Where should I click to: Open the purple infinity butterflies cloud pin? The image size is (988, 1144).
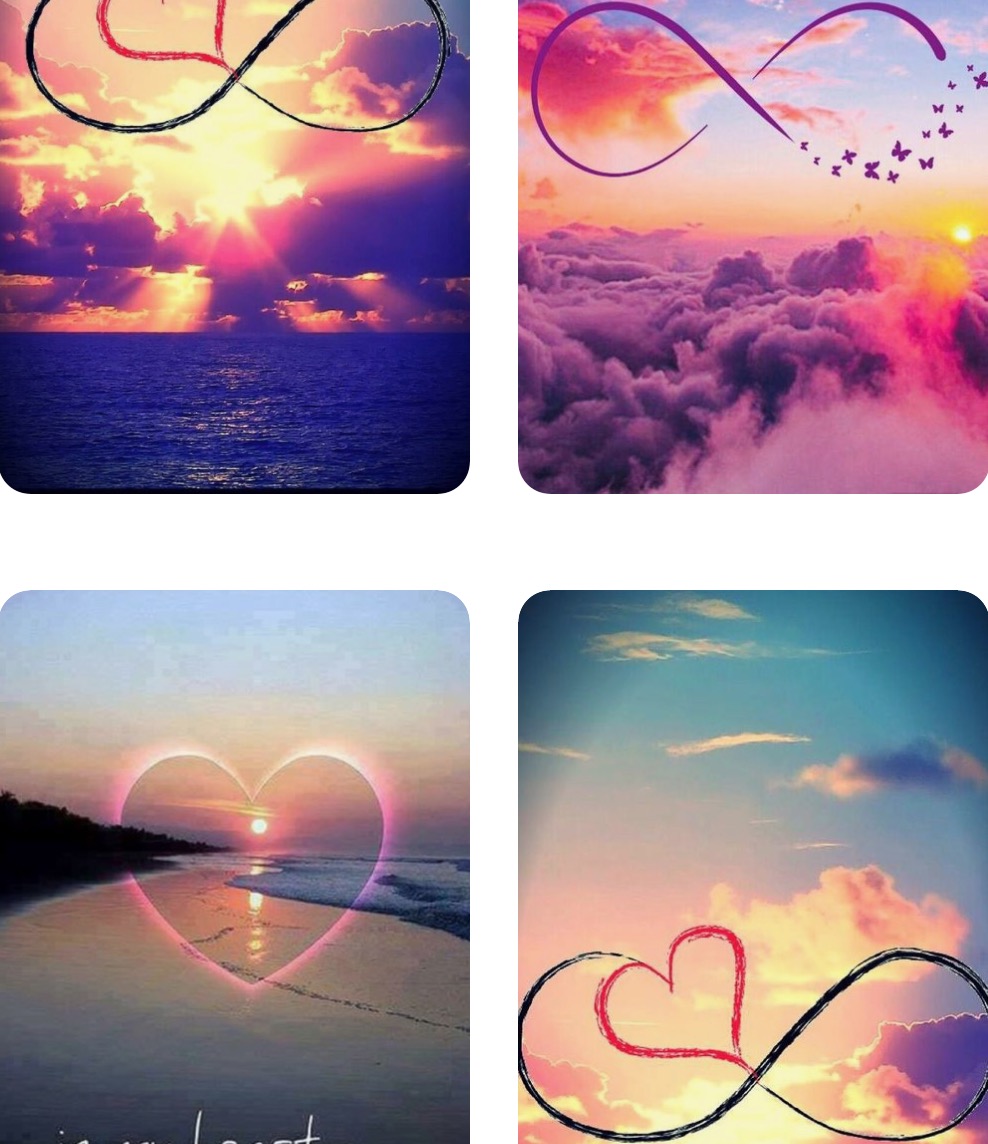coord(752,250)
